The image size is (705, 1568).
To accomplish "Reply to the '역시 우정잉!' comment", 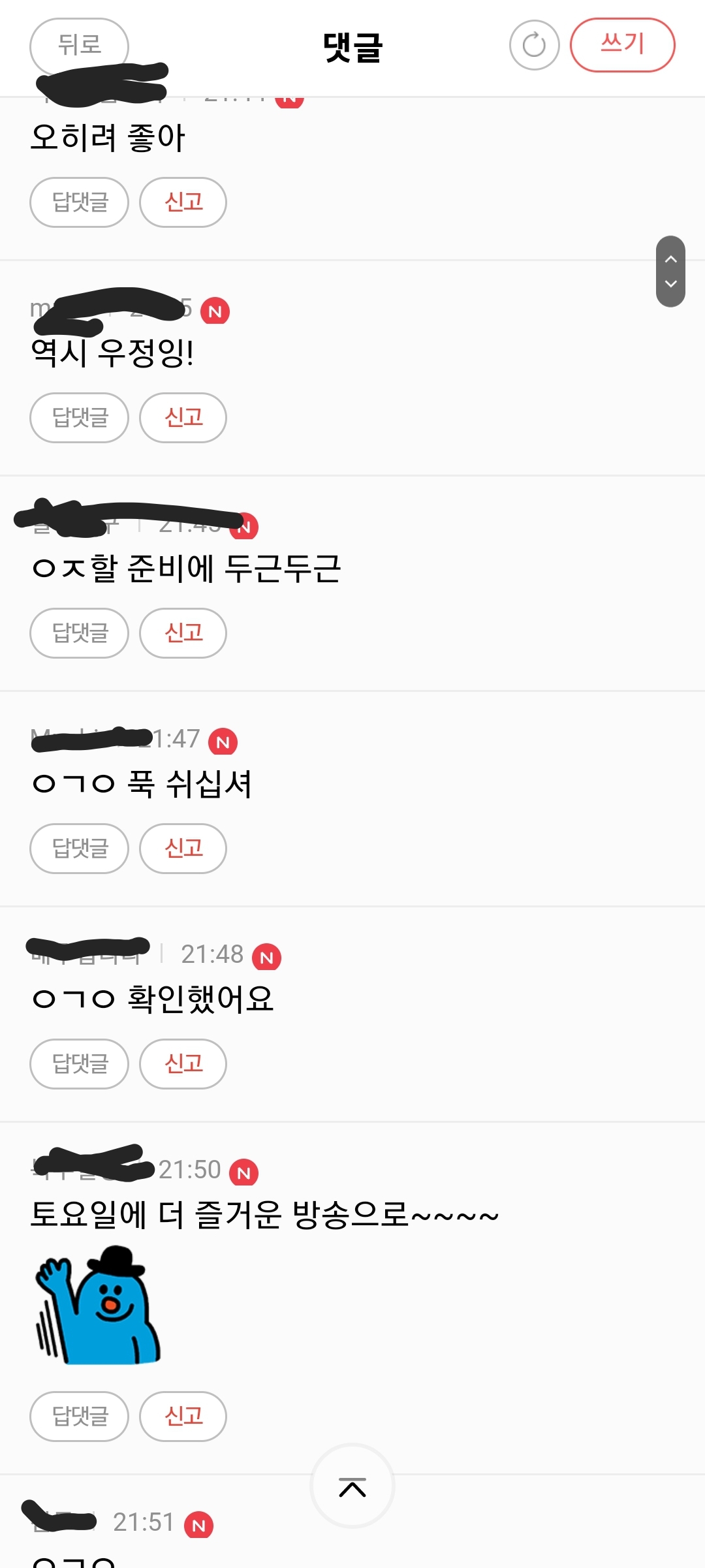I will [79, 418].
